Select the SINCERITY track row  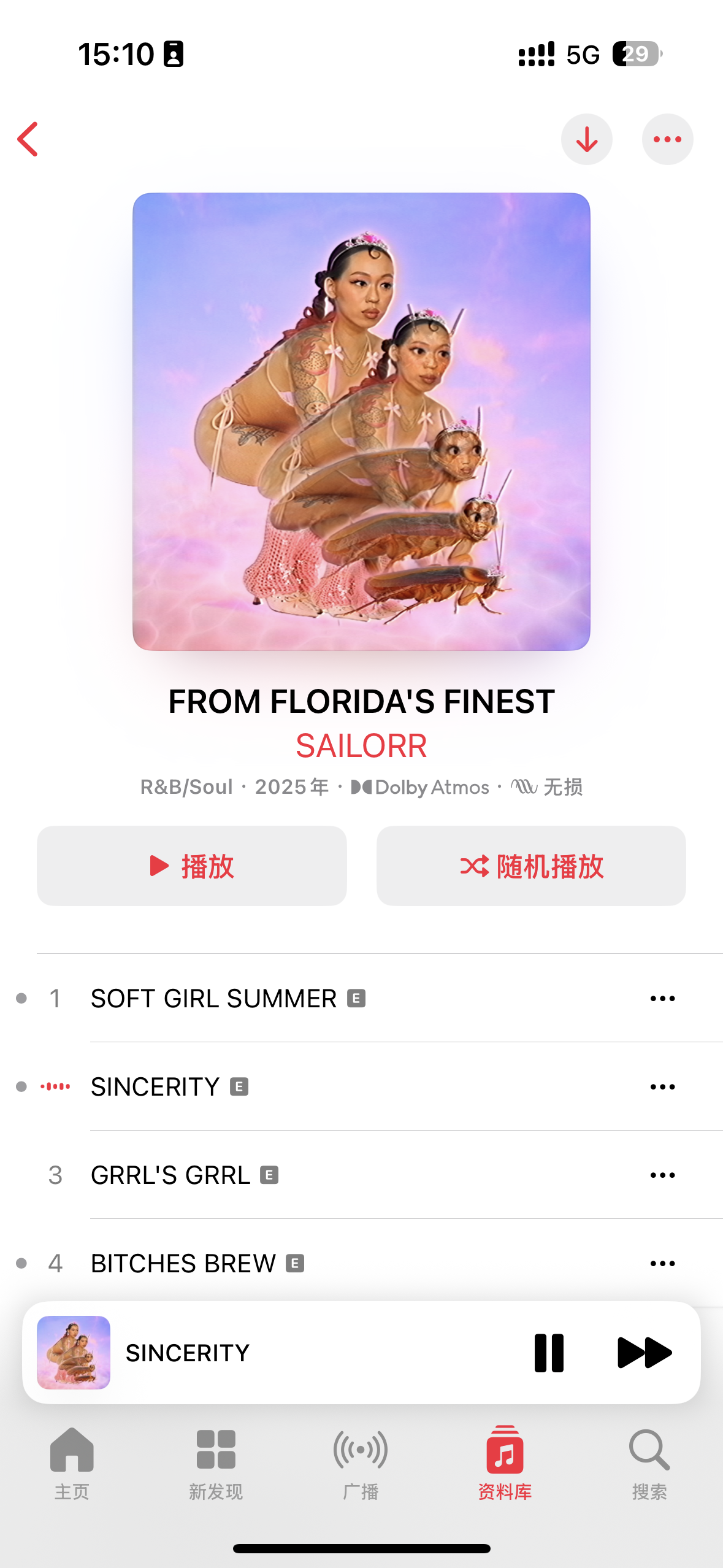tap(362, 1086)
